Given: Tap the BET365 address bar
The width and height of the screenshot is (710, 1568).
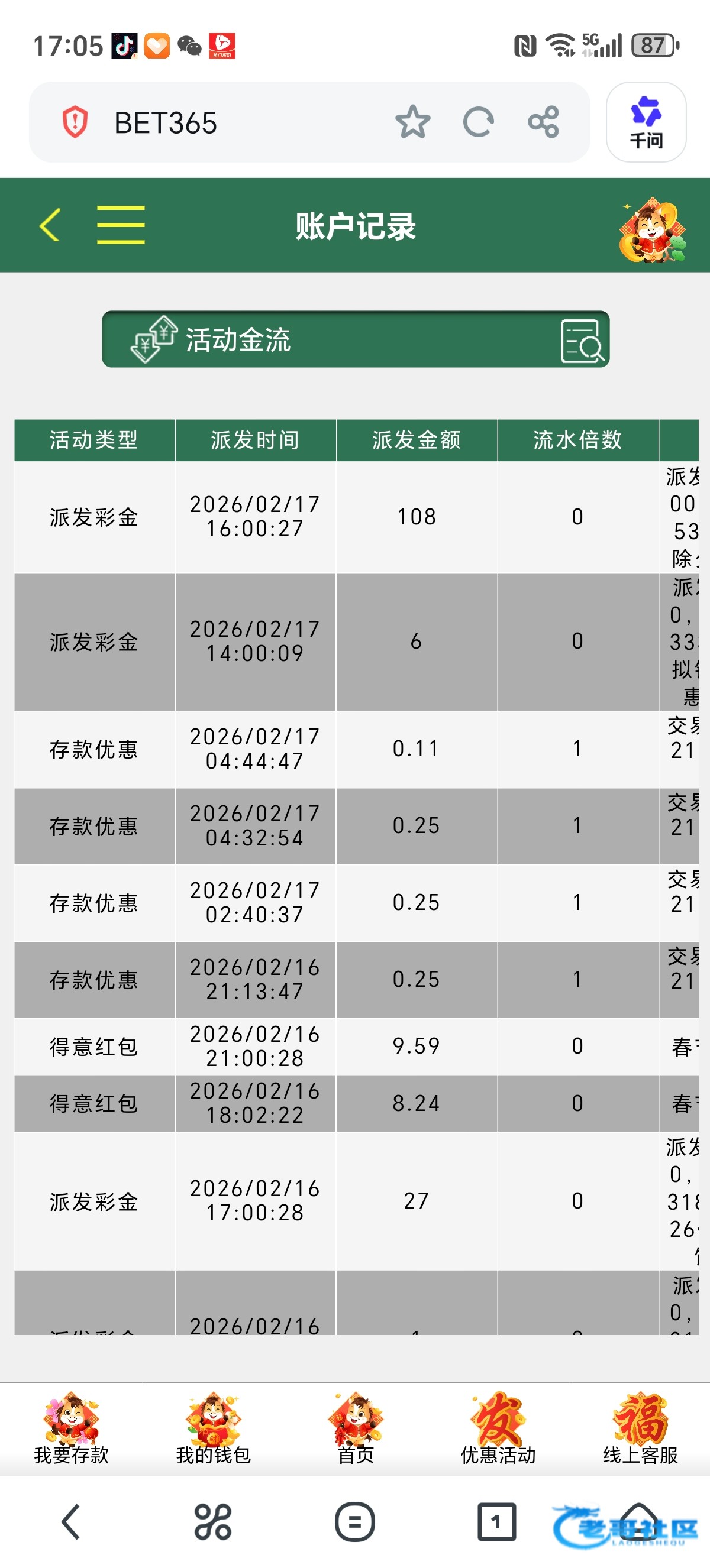Looking at the screenshot, I should (x=231, y=122).
